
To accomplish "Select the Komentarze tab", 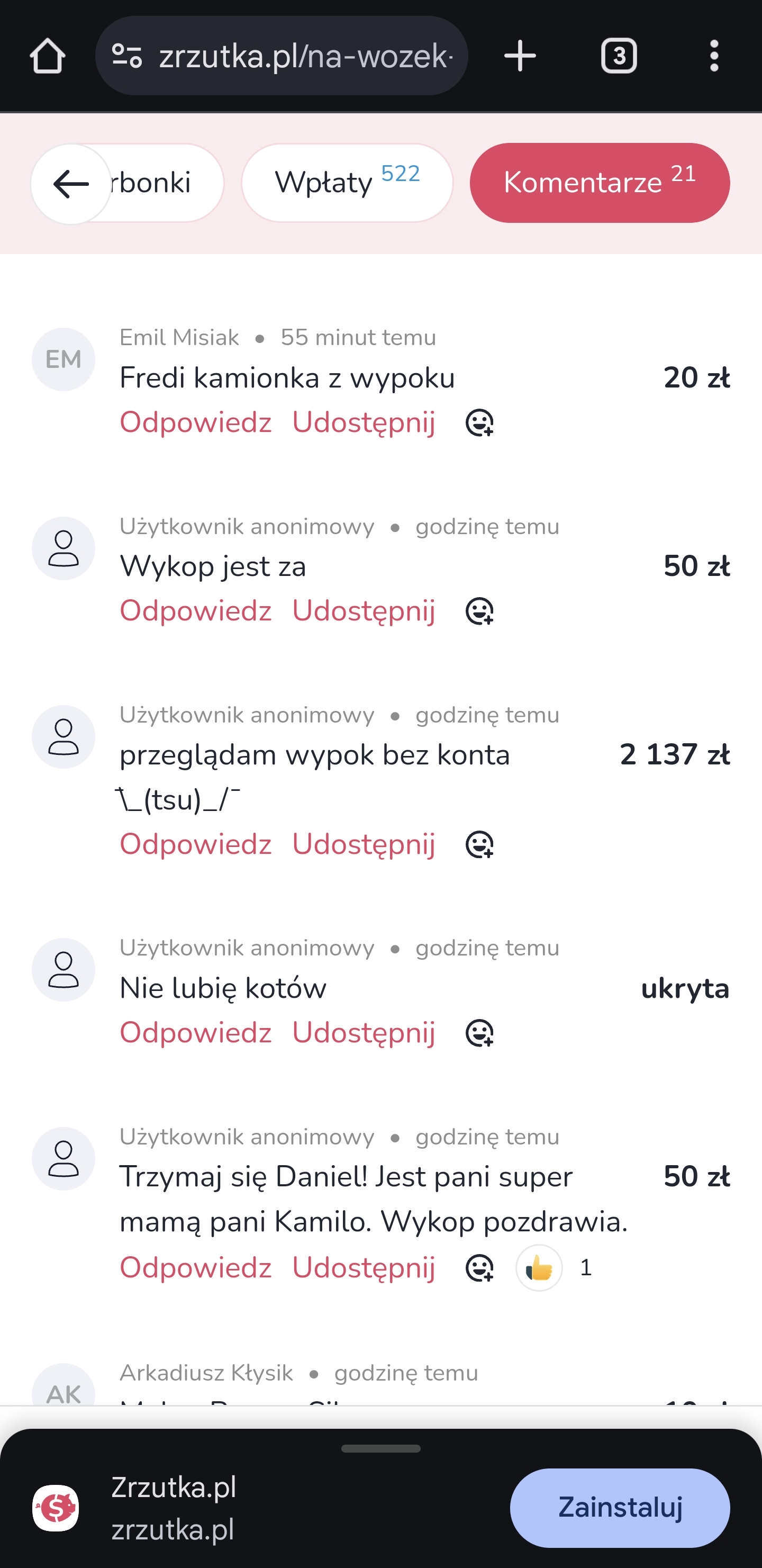I will (x=600, y=183).
